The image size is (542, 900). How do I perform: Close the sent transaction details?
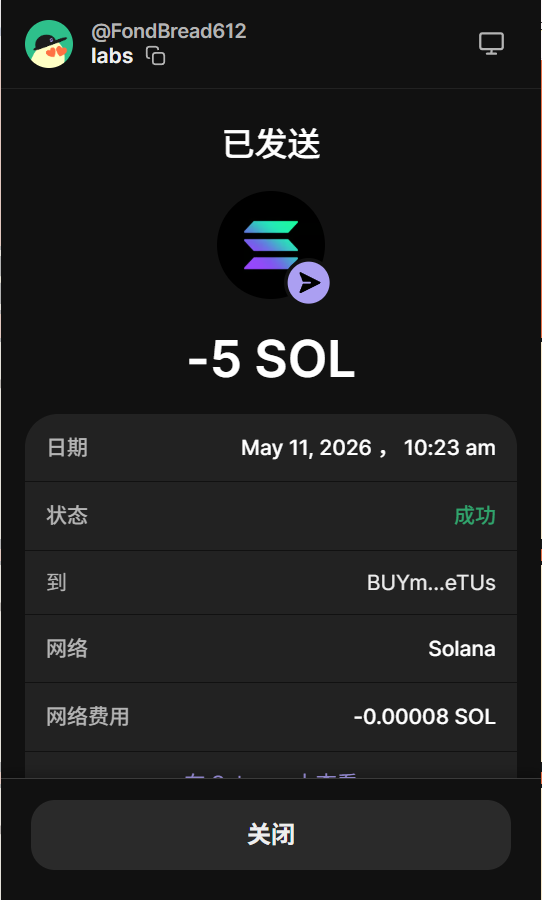coord(270,835)
